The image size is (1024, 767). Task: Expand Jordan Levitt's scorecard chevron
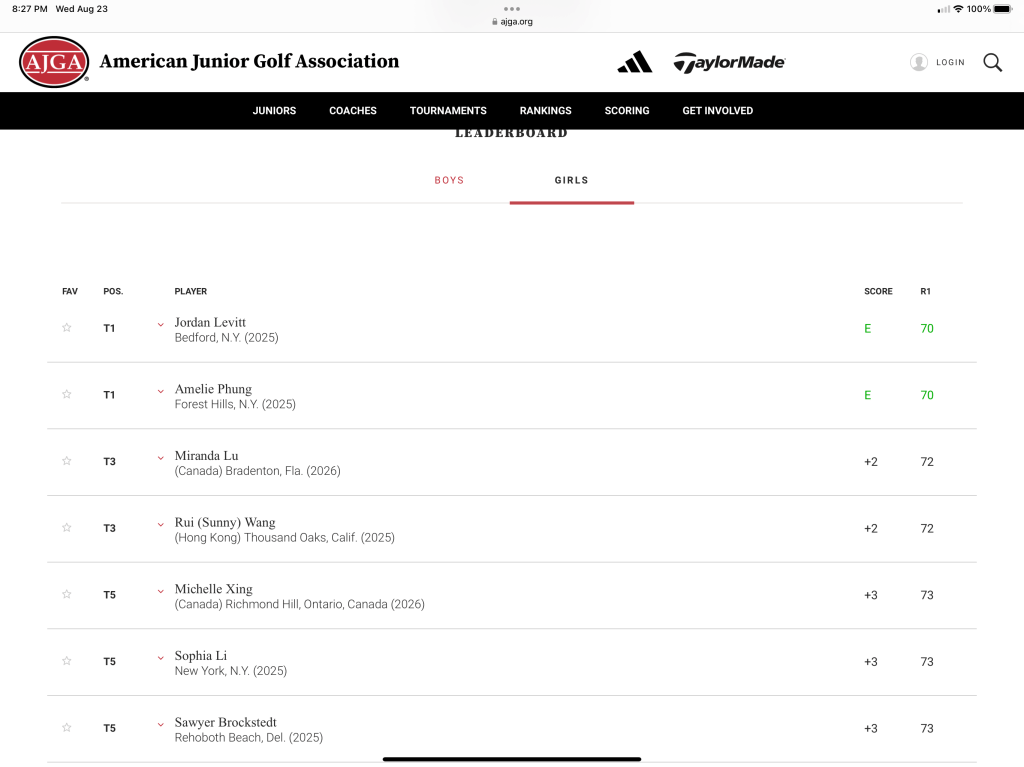[160, 325]
